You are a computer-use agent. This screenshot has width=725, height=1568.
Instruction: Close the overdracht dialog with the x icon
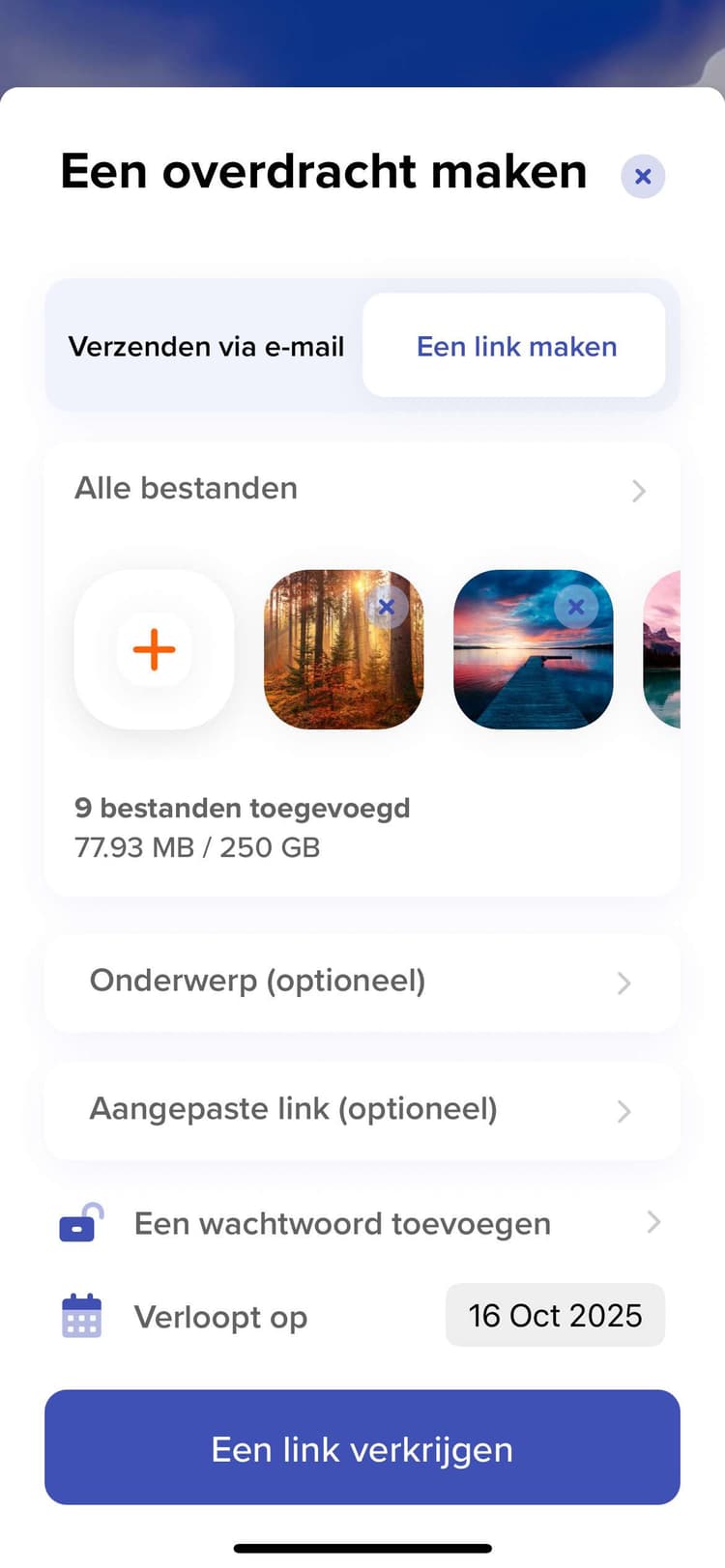click(643, 176)
